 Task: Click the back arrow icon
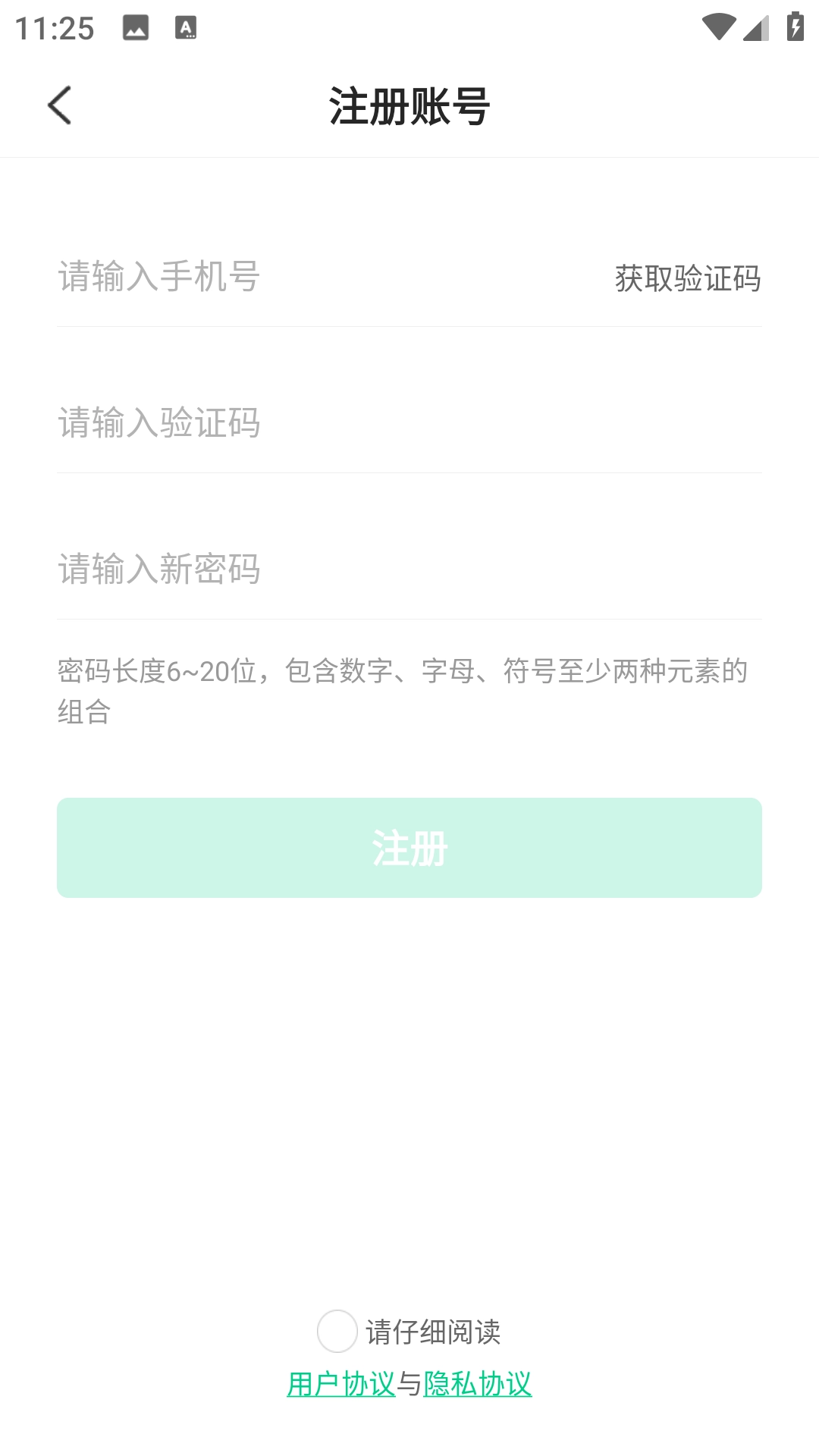pyautogui.click(x=58, y=106)
